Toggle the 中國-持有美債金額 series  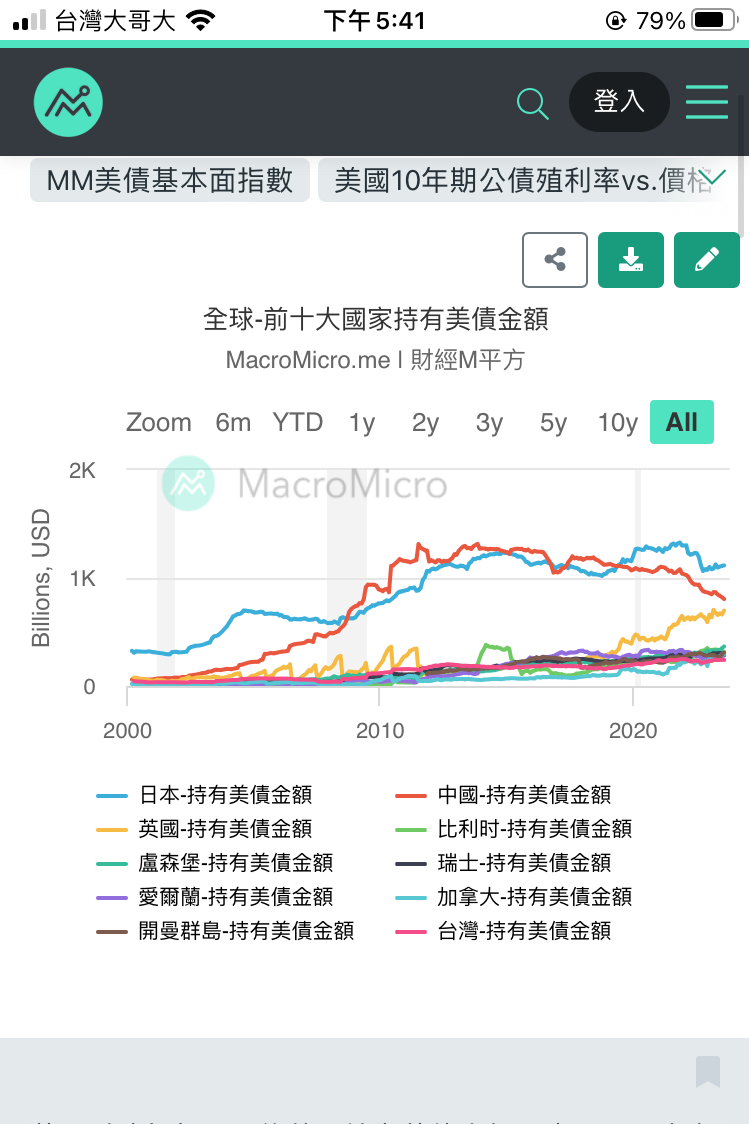pos(503,795)
